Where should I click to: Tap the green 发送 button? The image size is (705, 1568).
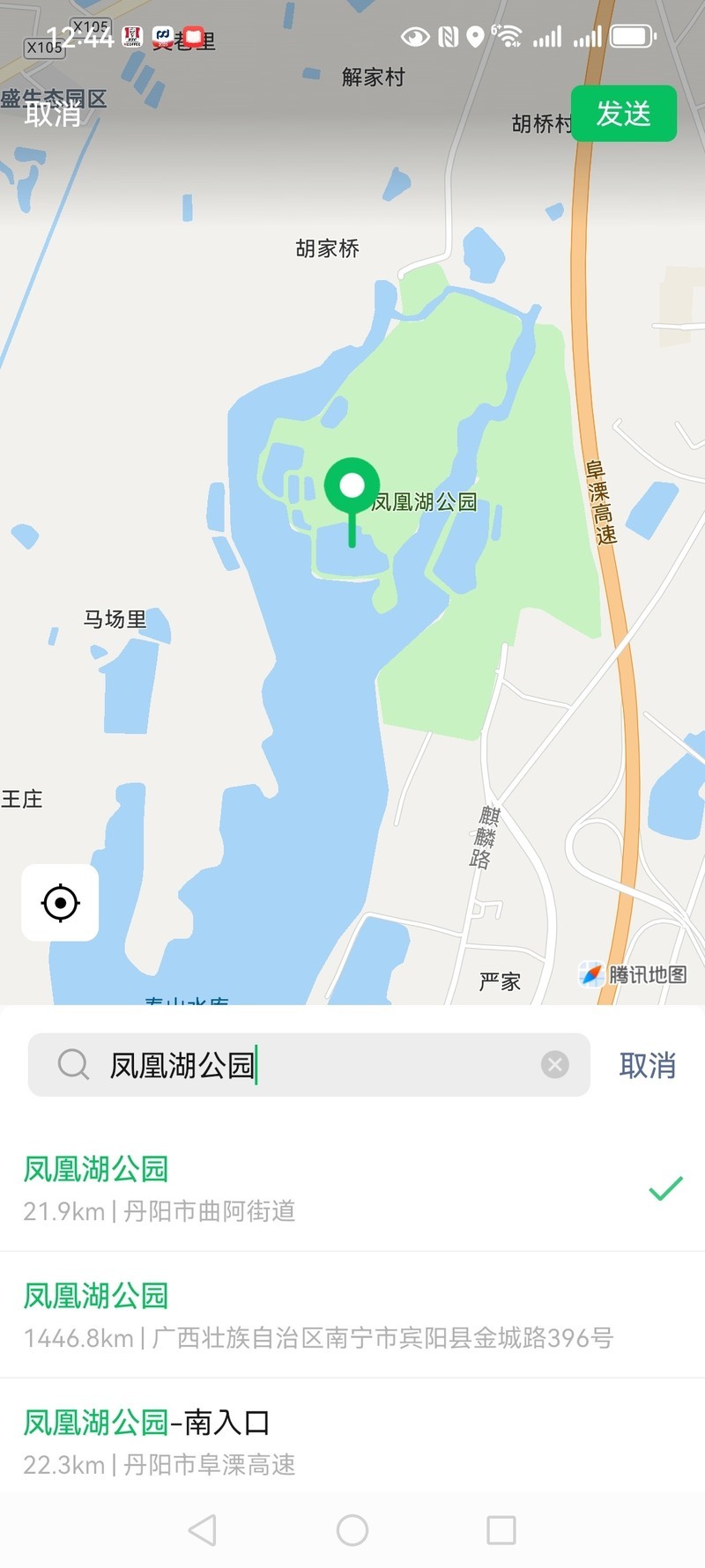(x=623, y=114)
